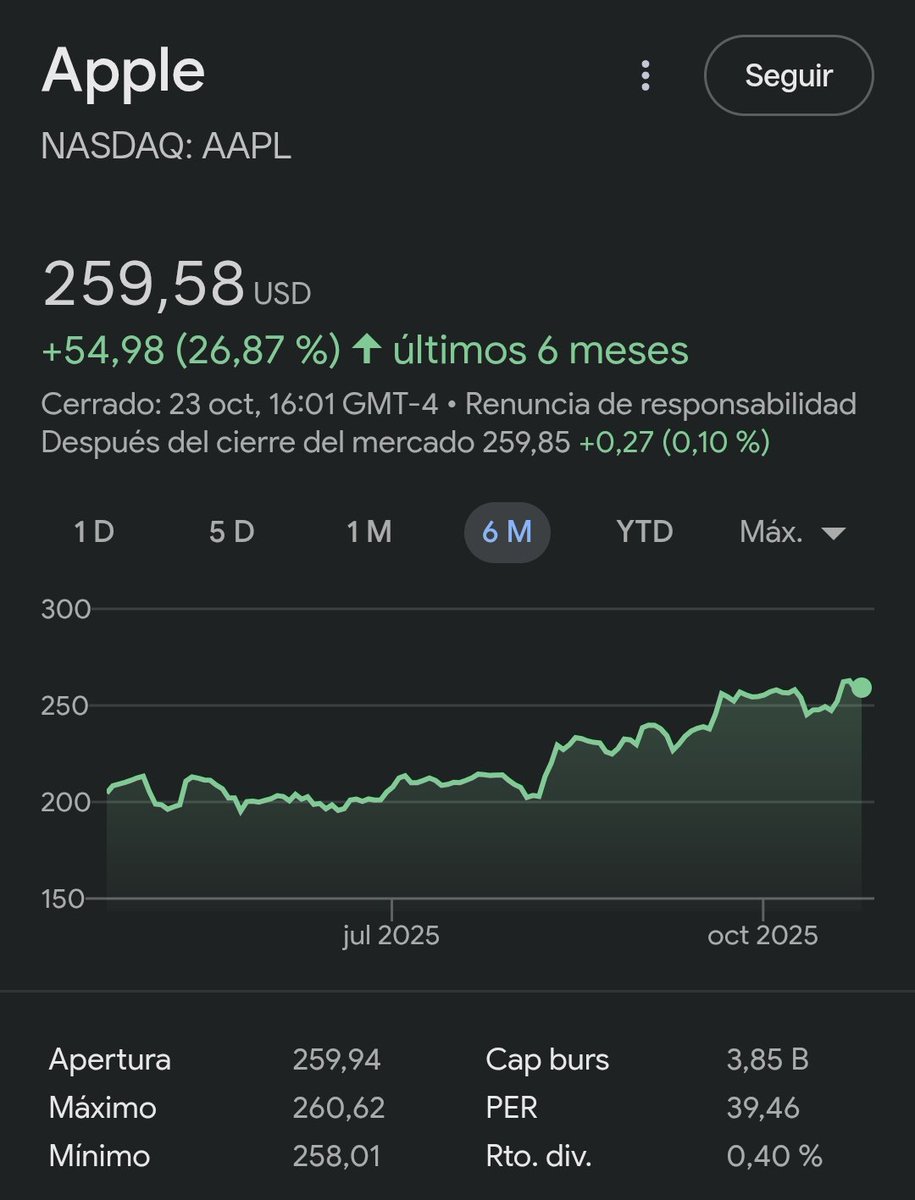Image resolution: width=915 pixels, height=1200 pixels.
Task: Switch to the YTD chart view
Action: tap(644, 532)
